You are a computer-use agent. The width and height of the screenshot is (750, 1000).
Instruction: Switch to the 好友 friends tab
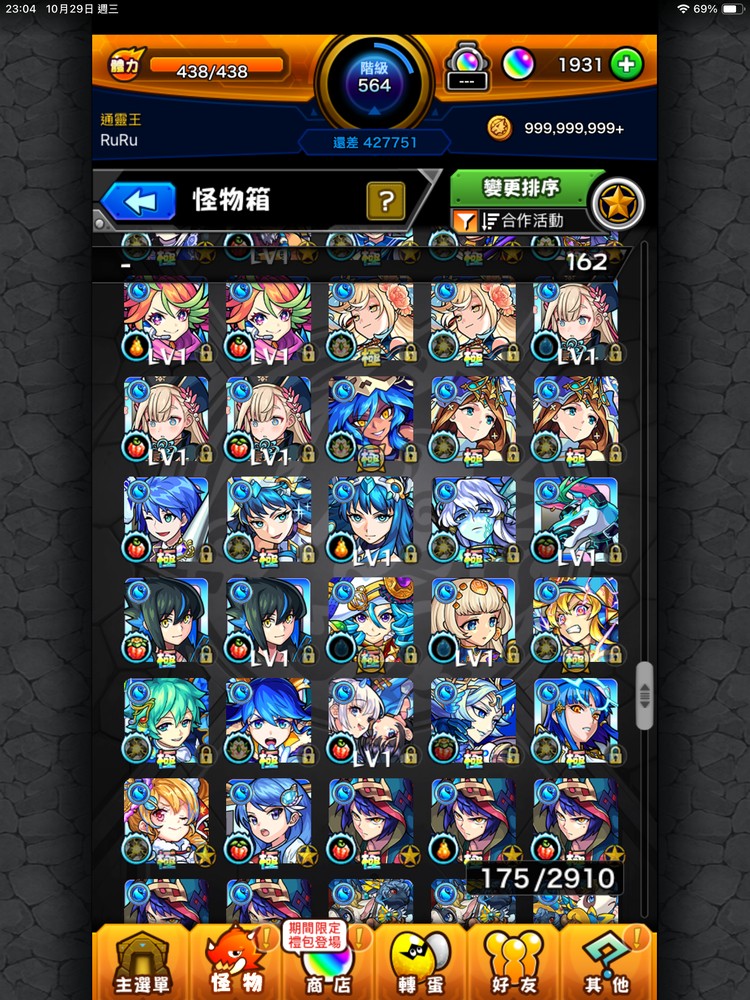click(512, 964)
